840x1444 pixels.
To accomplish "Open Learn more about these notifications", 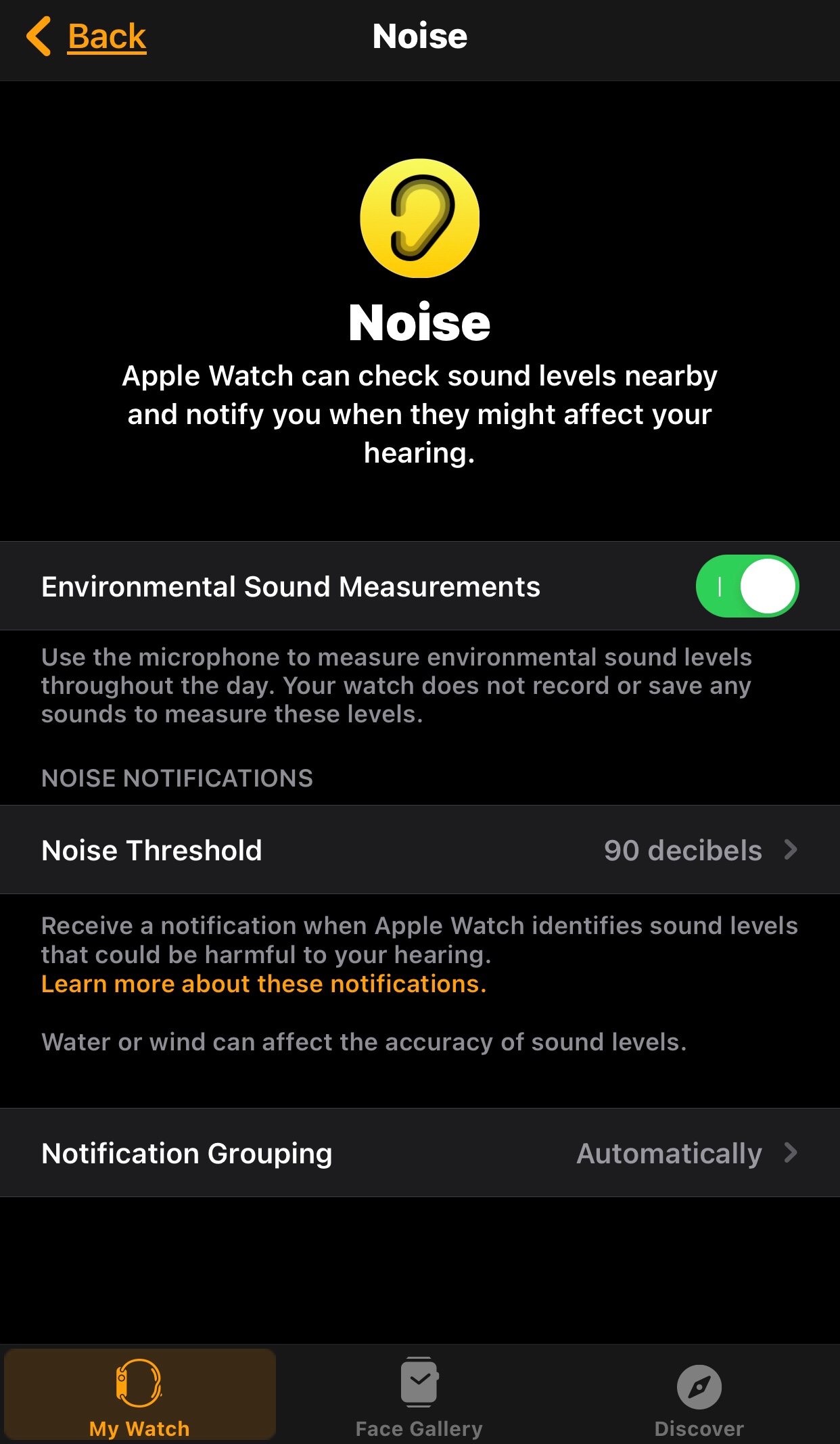I will click(x=264, y=984).
